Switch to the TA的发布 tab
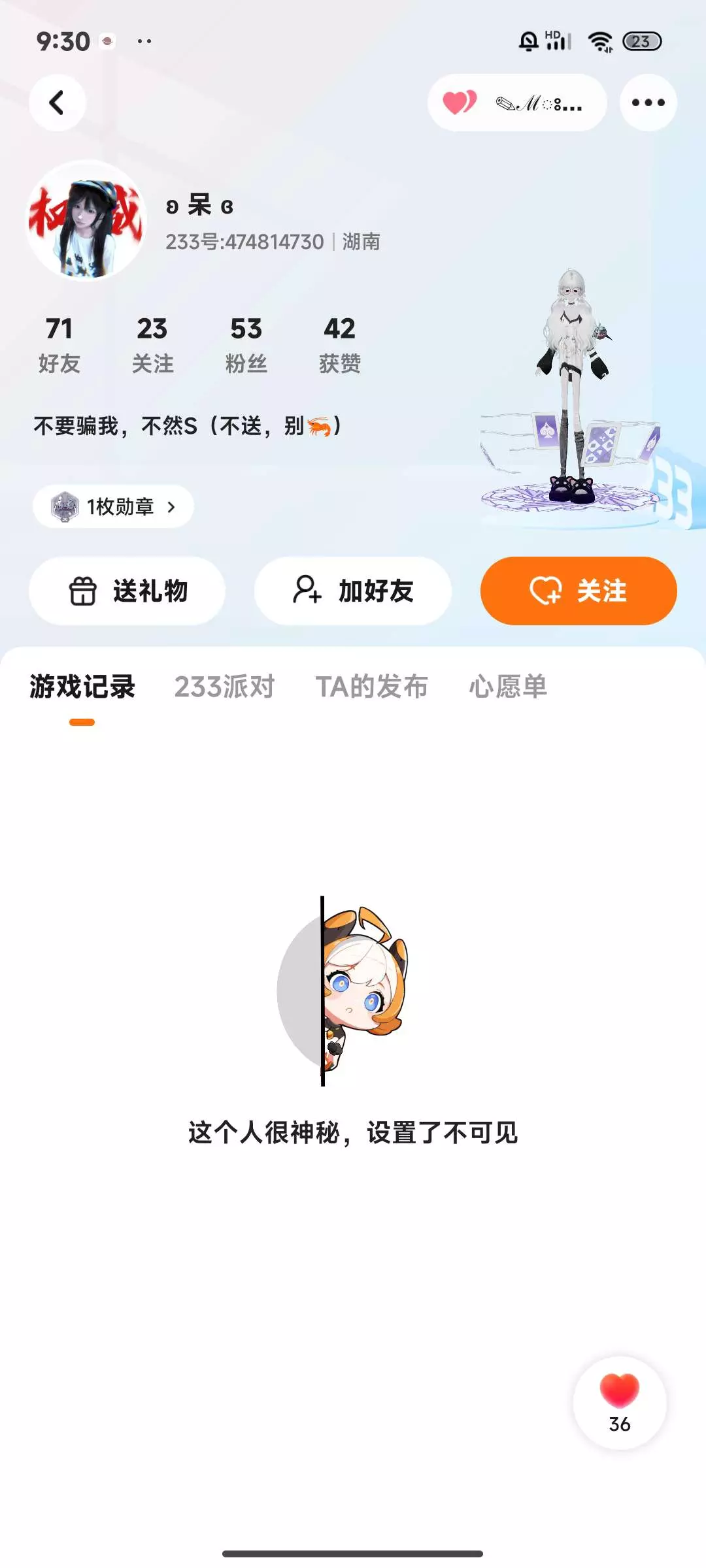The image size is (706, 1568). 371,687
